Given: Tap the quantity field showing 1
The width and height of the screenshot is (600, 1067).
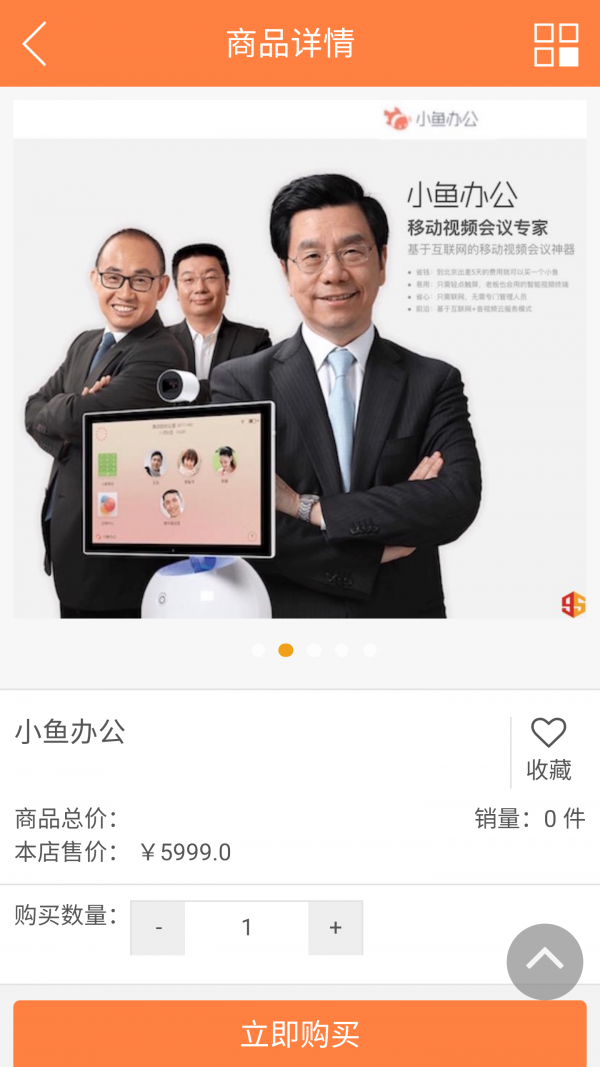Looking at the screenshot, I should (246, 928).
